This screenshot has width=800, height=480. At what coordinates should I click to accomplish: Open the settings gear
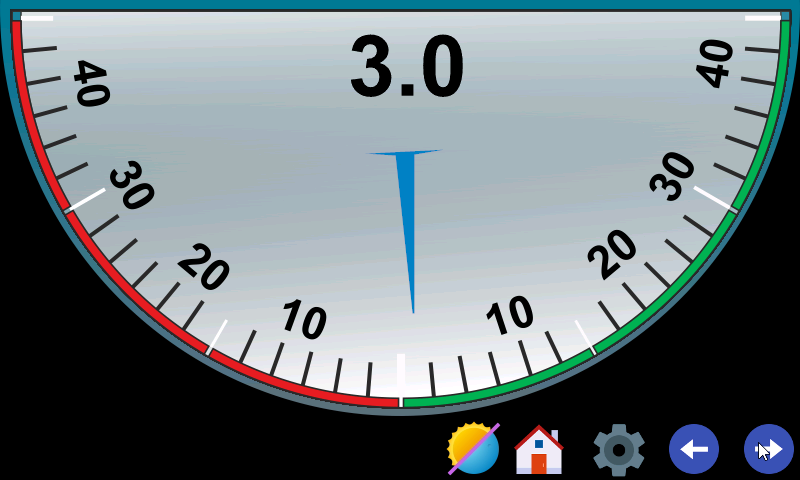click(x=619, y=450)
